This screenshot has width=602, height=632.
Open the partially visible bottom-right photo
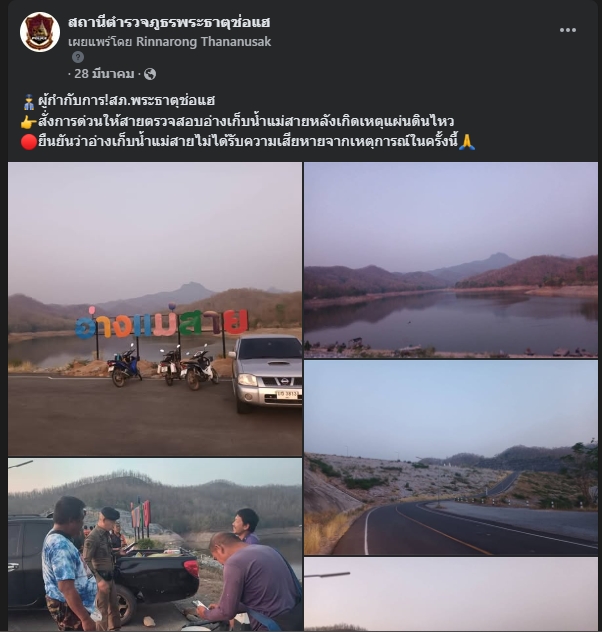point(450,595)
